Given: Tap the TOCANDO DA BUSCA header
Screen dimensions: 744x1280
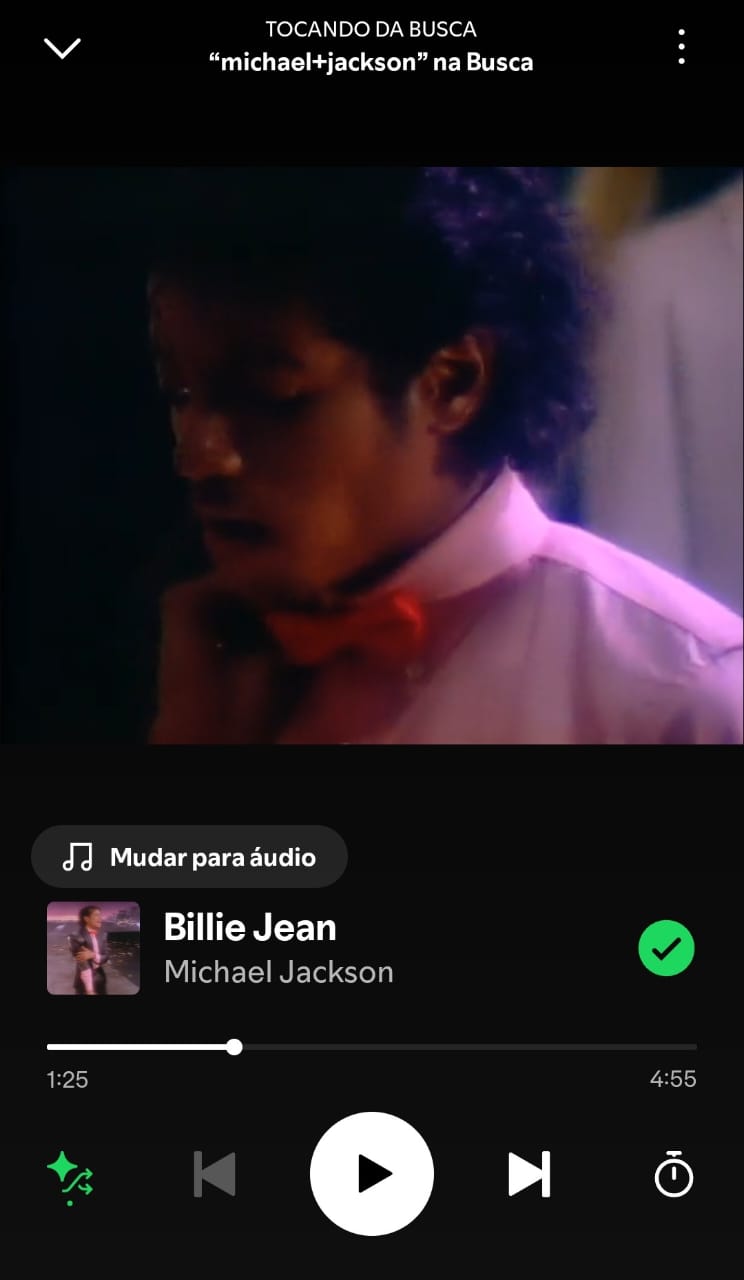Looking at the screenshot, I should pos(372,29).
